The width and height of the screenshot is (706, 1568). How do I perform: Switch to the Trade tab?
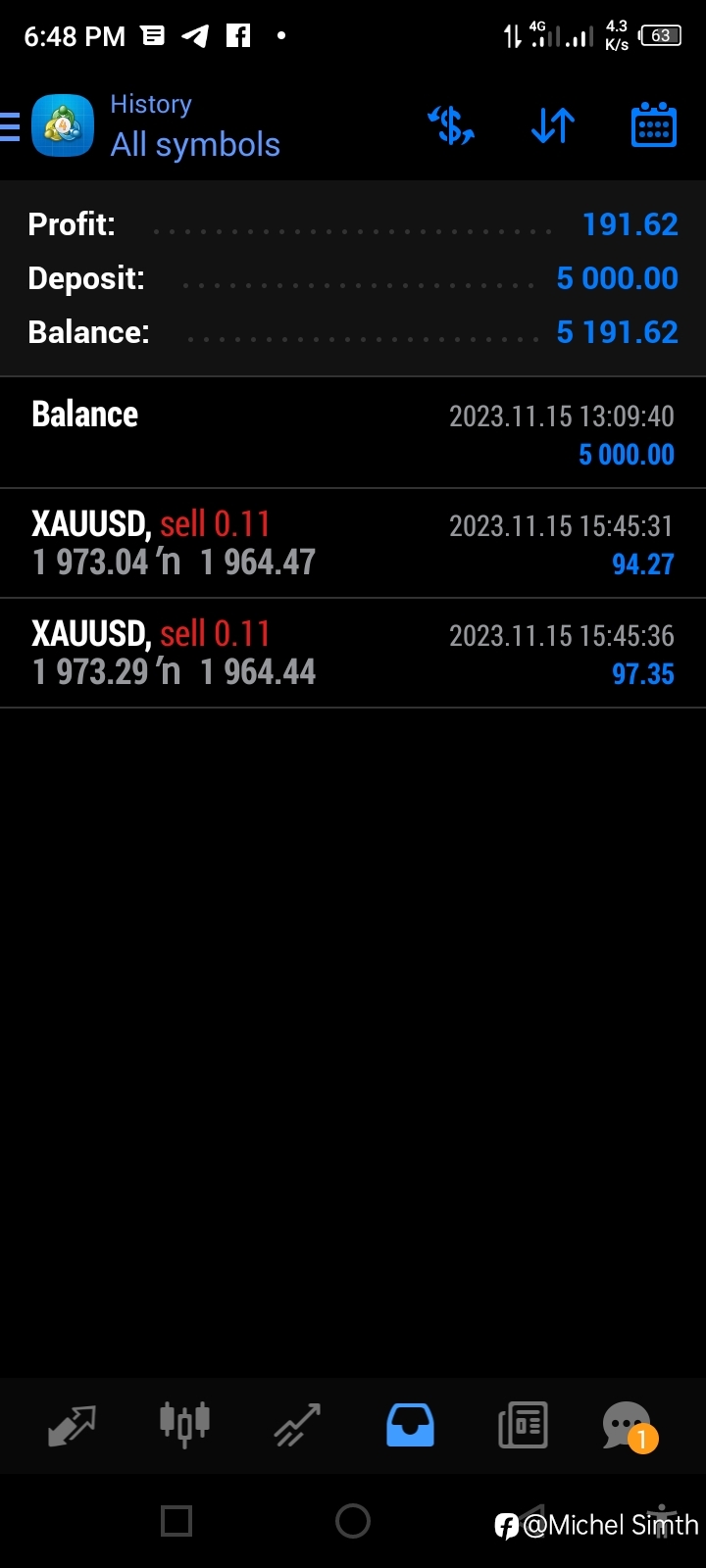pos(297,1425)
